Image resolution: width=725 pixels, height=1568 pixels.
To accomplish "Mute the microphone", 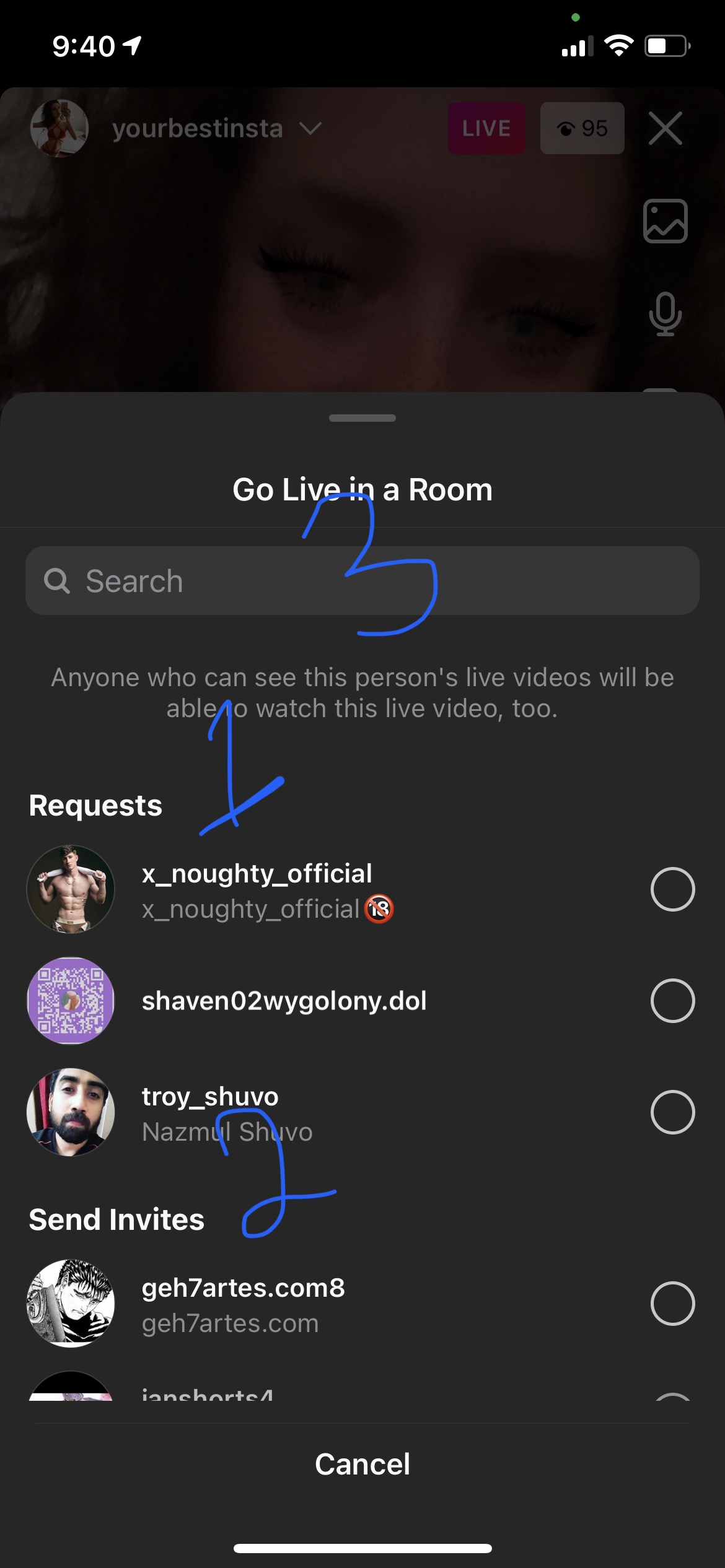I will pos(666,313).
